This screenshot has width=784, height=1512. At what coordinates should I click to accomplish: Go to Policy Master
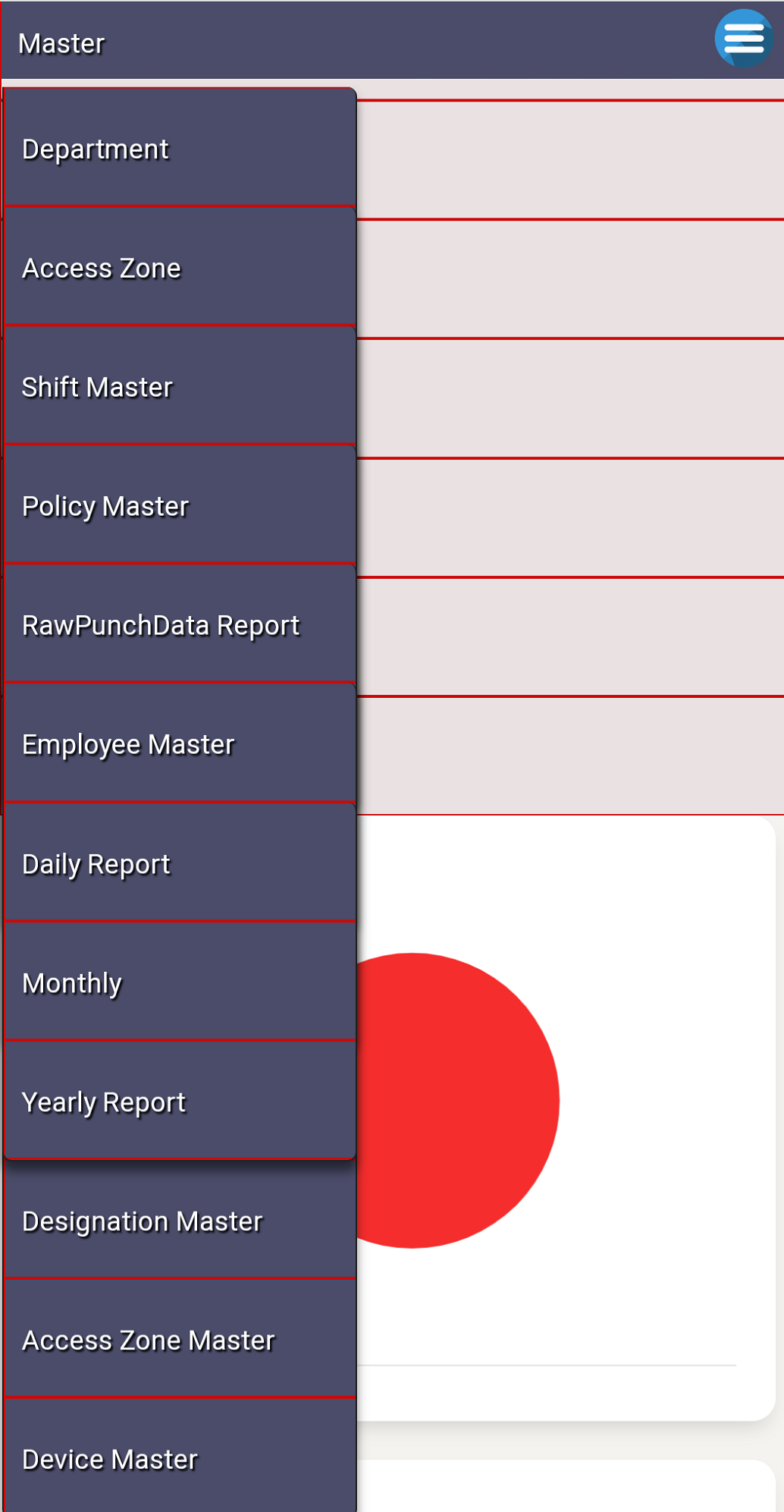(180, 506)
